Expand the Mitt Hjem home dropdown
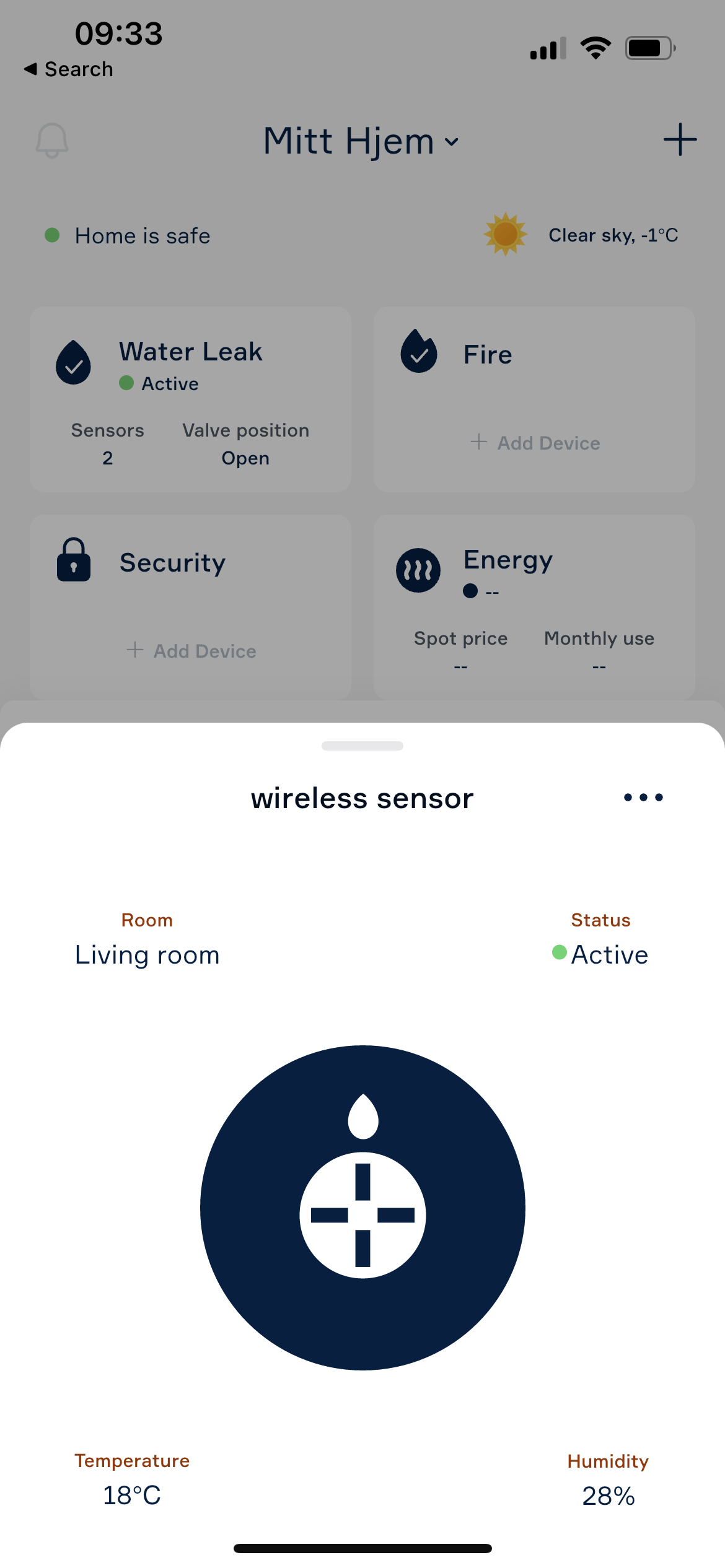The width and height of the screenshot is (725, 1568). tap(361, 141)
